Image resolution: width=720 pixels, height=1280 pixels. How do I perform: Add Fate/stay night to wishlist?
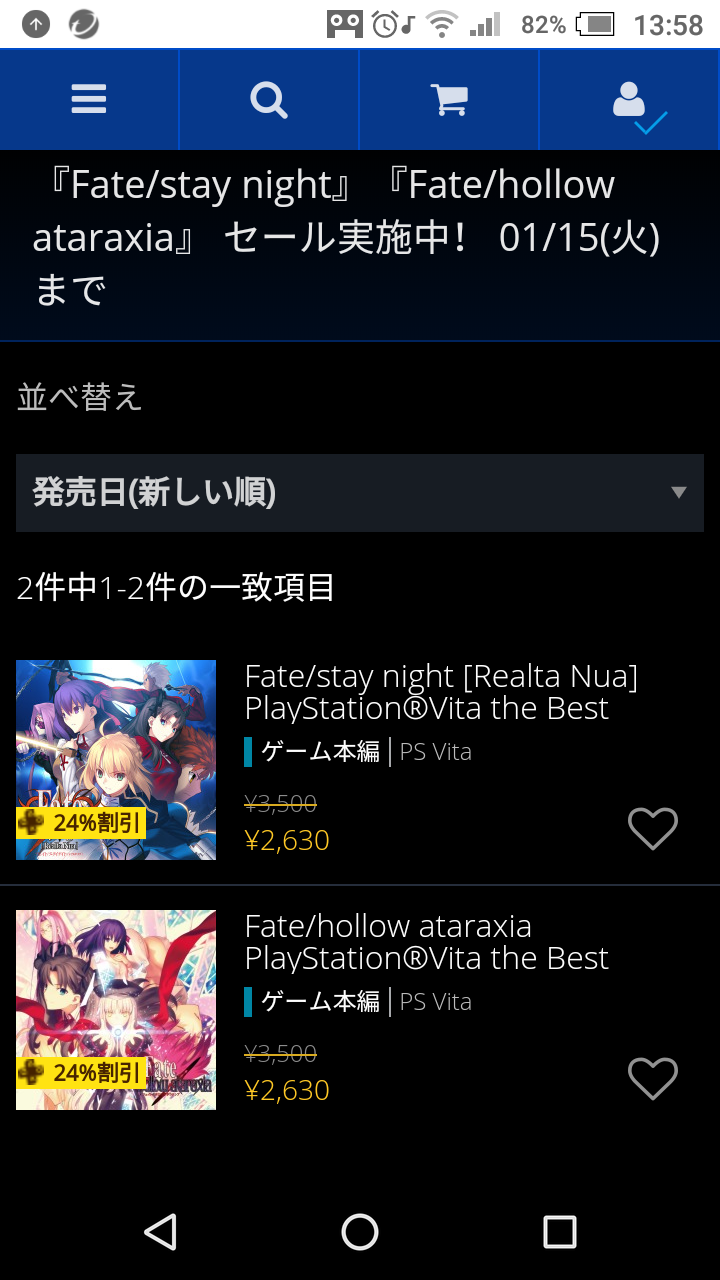(653, 828)
